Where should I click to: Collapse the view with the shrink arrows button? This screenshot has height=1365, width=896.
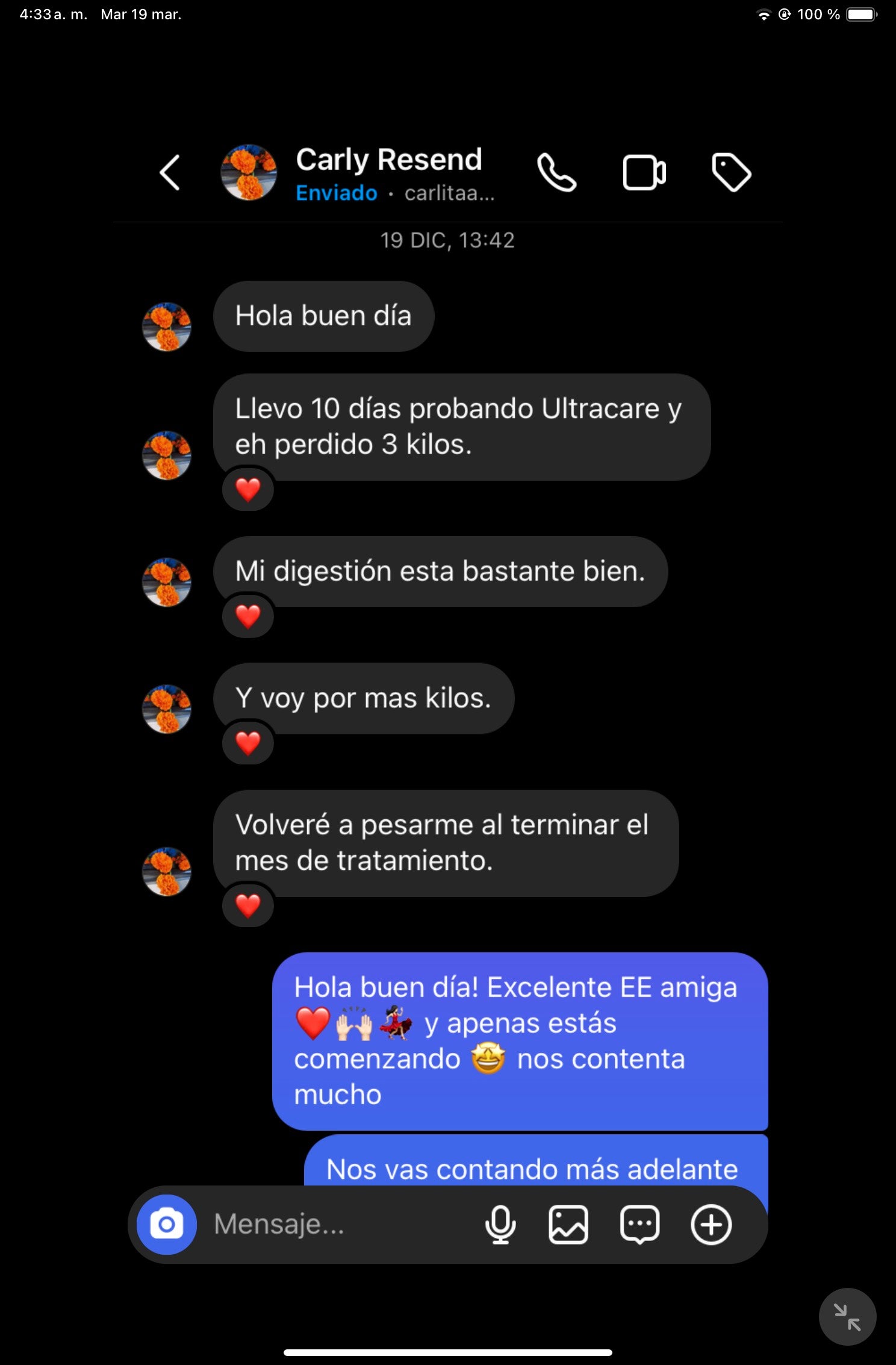(x=847, y=1316)
